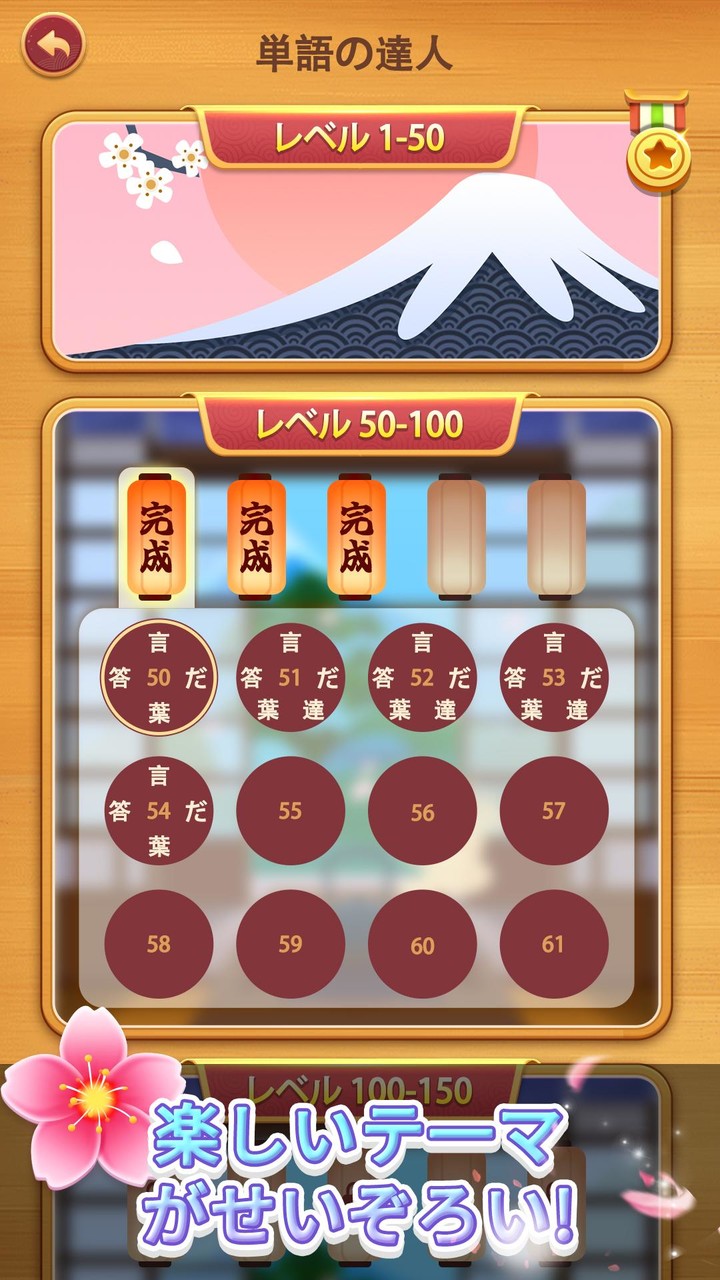Screen dimensions: 720x1280
Task: Select level 61
Action: pyautogui.click(x=554, y=944)
